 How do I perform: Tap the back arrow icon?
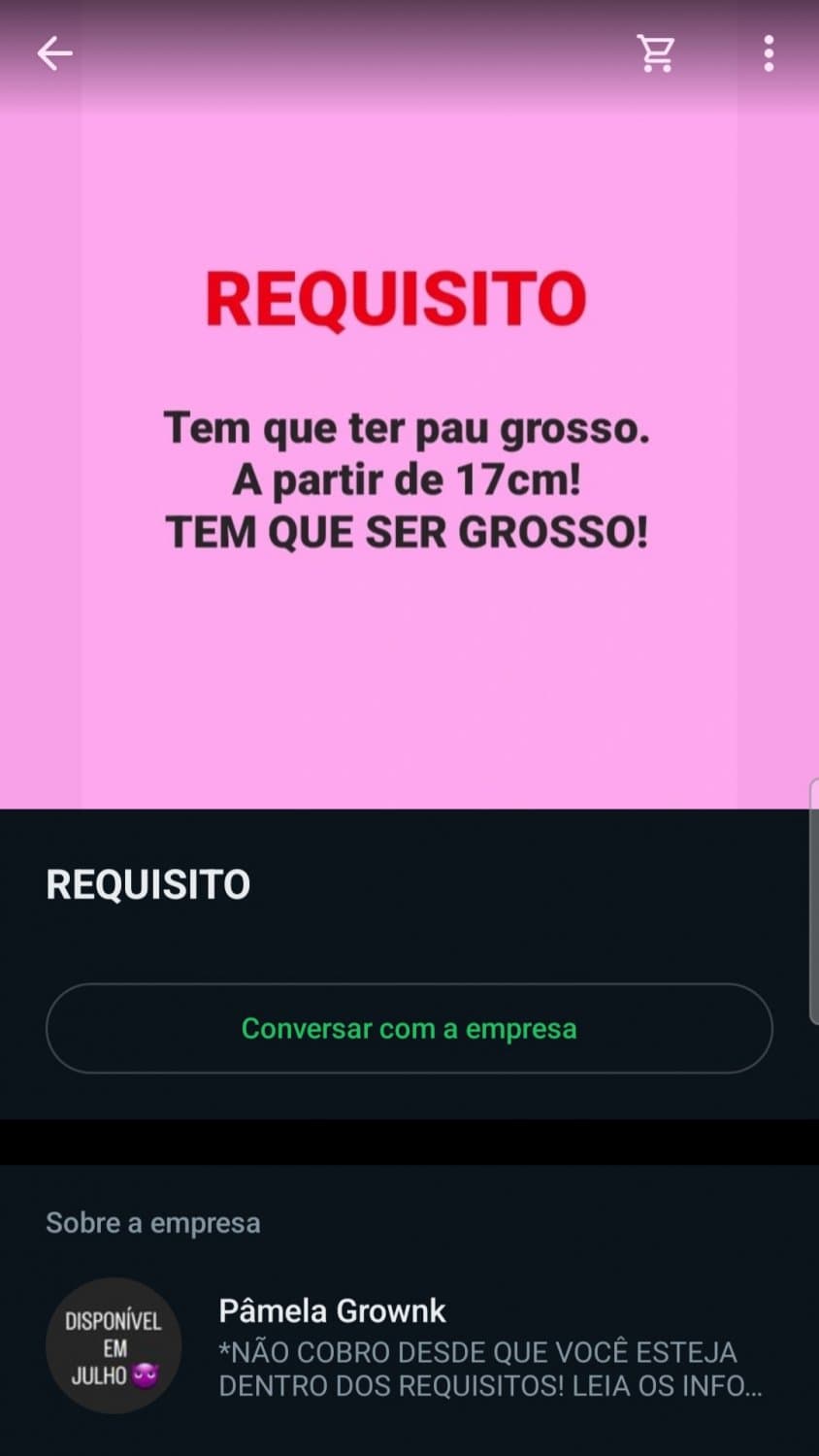tap(54, 53)
